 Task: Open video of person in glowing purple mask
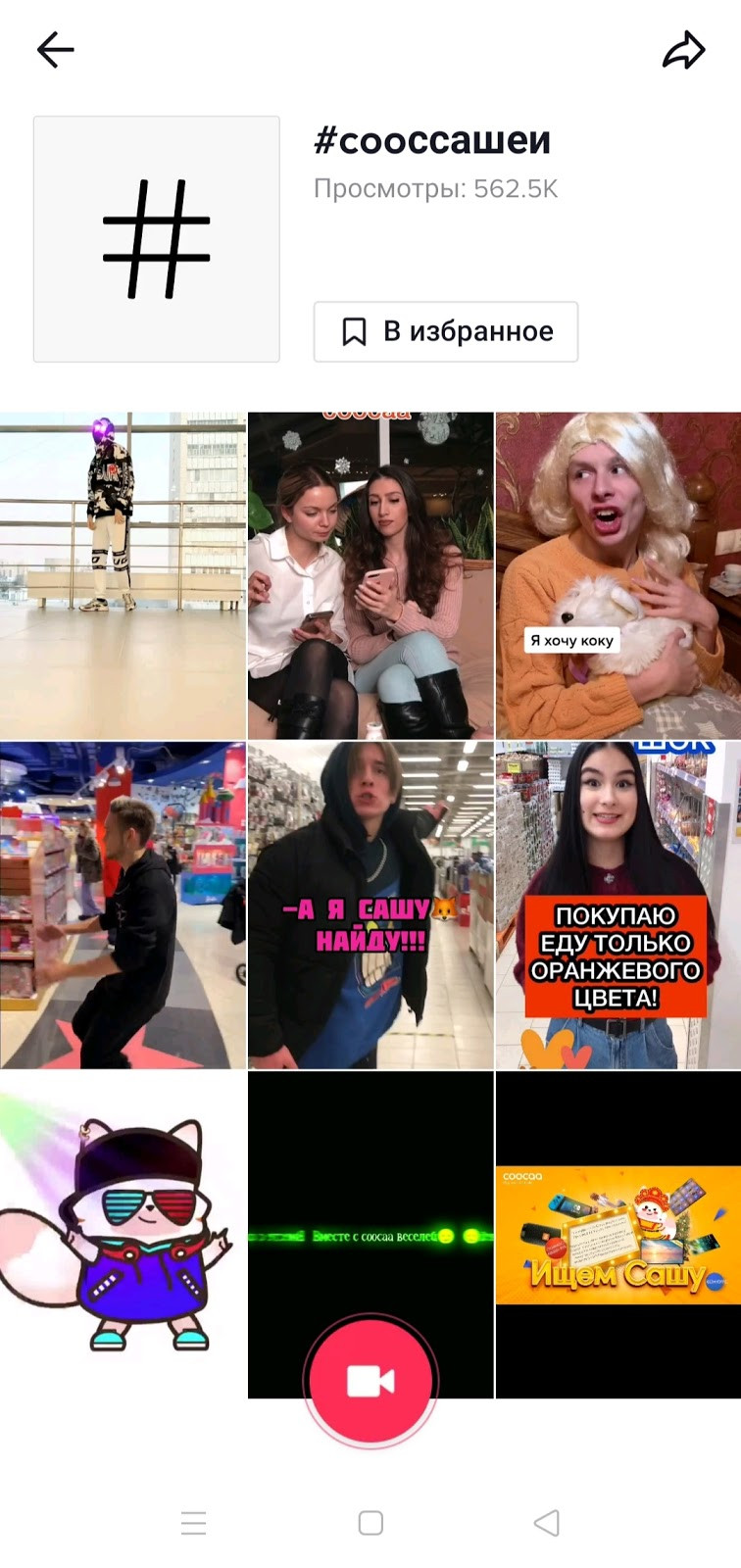(x=123, y=575)
